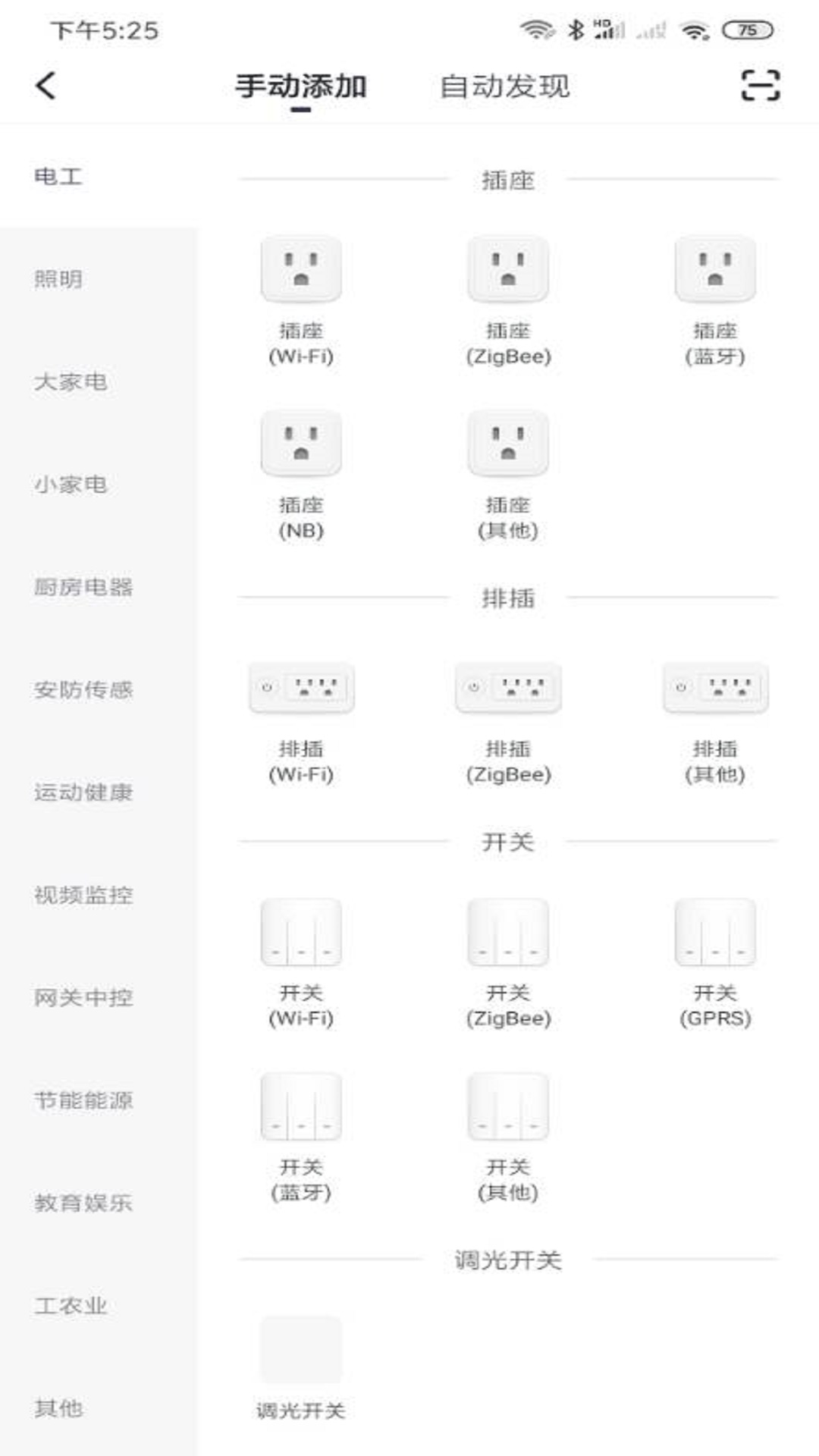This screenshot has width=819, height=1456.
Task: Select 插座 (蓝牙)
Action: pyautogui.click(x=715, y=302)
